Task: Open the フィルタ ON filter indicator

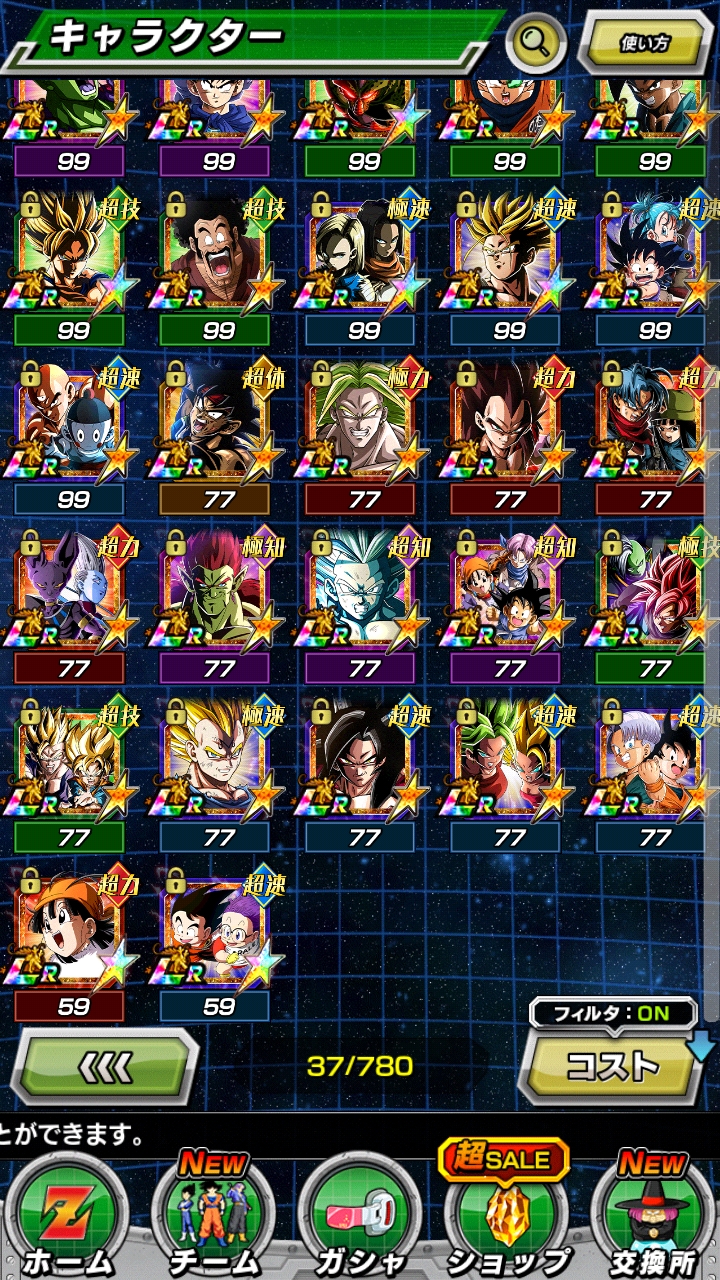Action: coord(613,1012)
